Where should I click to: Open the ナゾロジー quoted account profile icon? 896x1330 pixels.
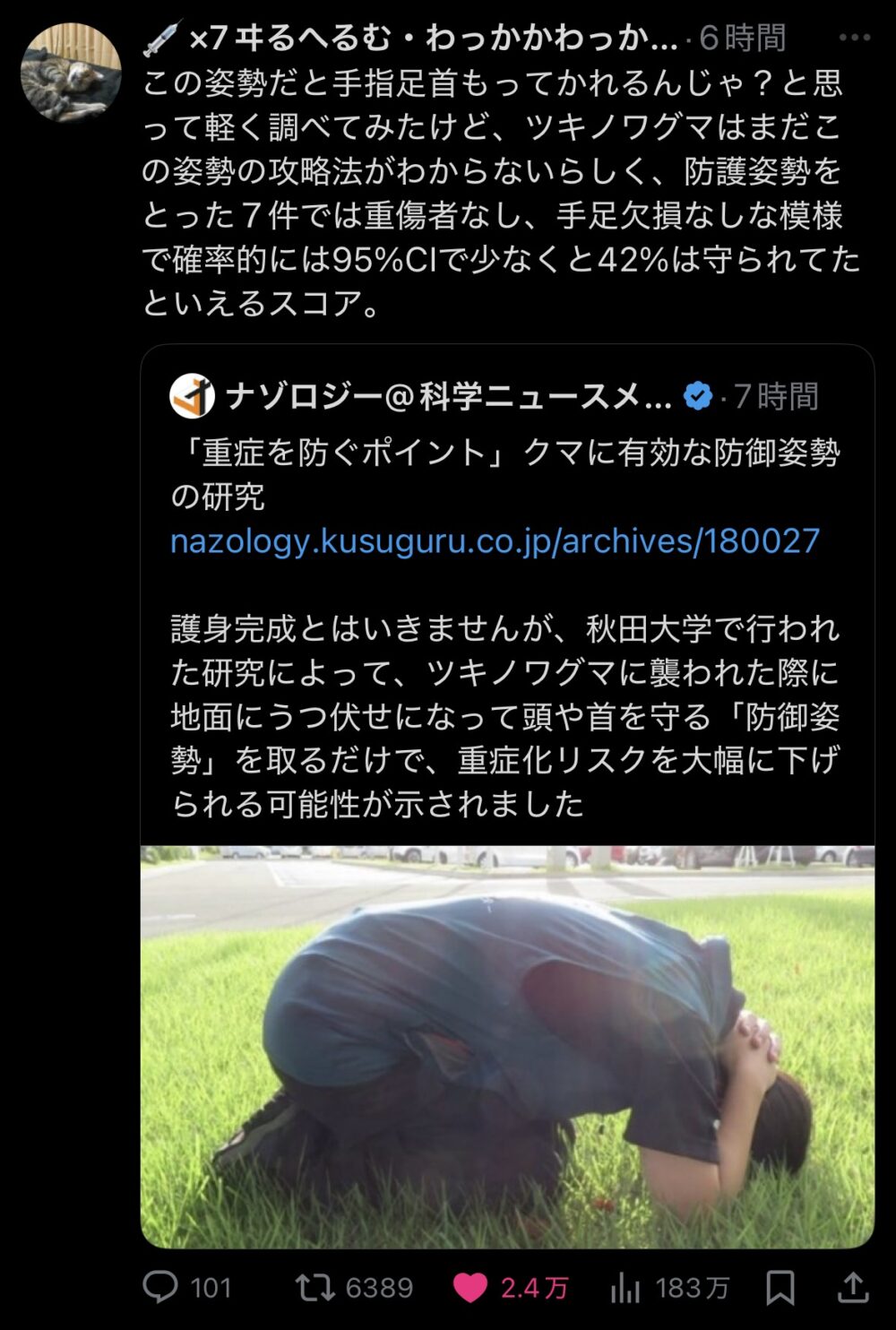click(193, 396)
